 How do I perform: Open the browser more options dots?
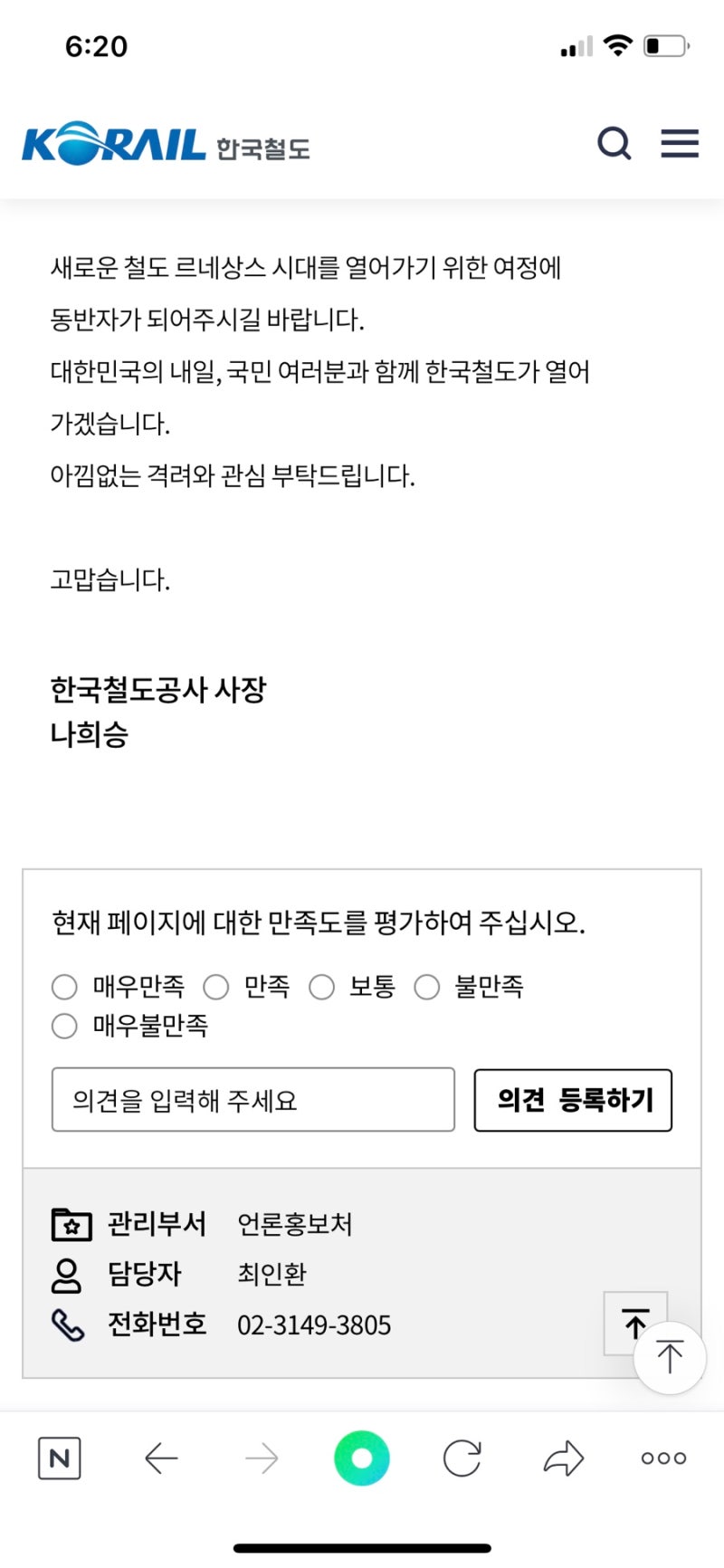point(663,1458)
